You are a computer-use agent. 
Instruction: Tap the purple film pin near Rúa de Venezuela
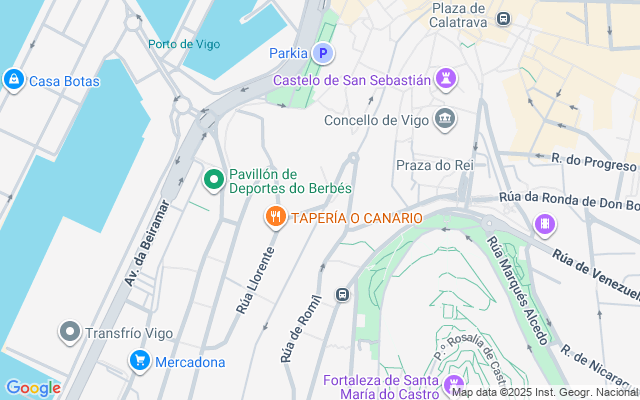click(x=545, y=224)
